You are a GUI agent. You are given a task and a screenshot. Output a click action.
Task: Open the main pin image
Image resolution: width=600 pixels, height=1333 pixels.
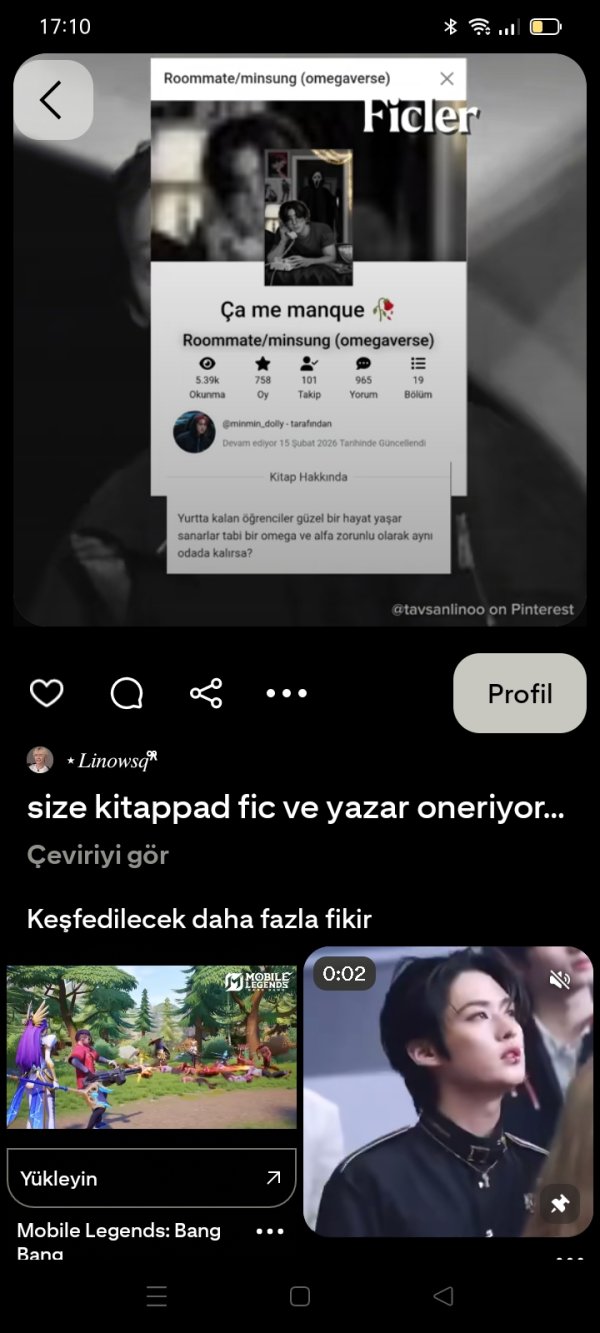[300, 340]
